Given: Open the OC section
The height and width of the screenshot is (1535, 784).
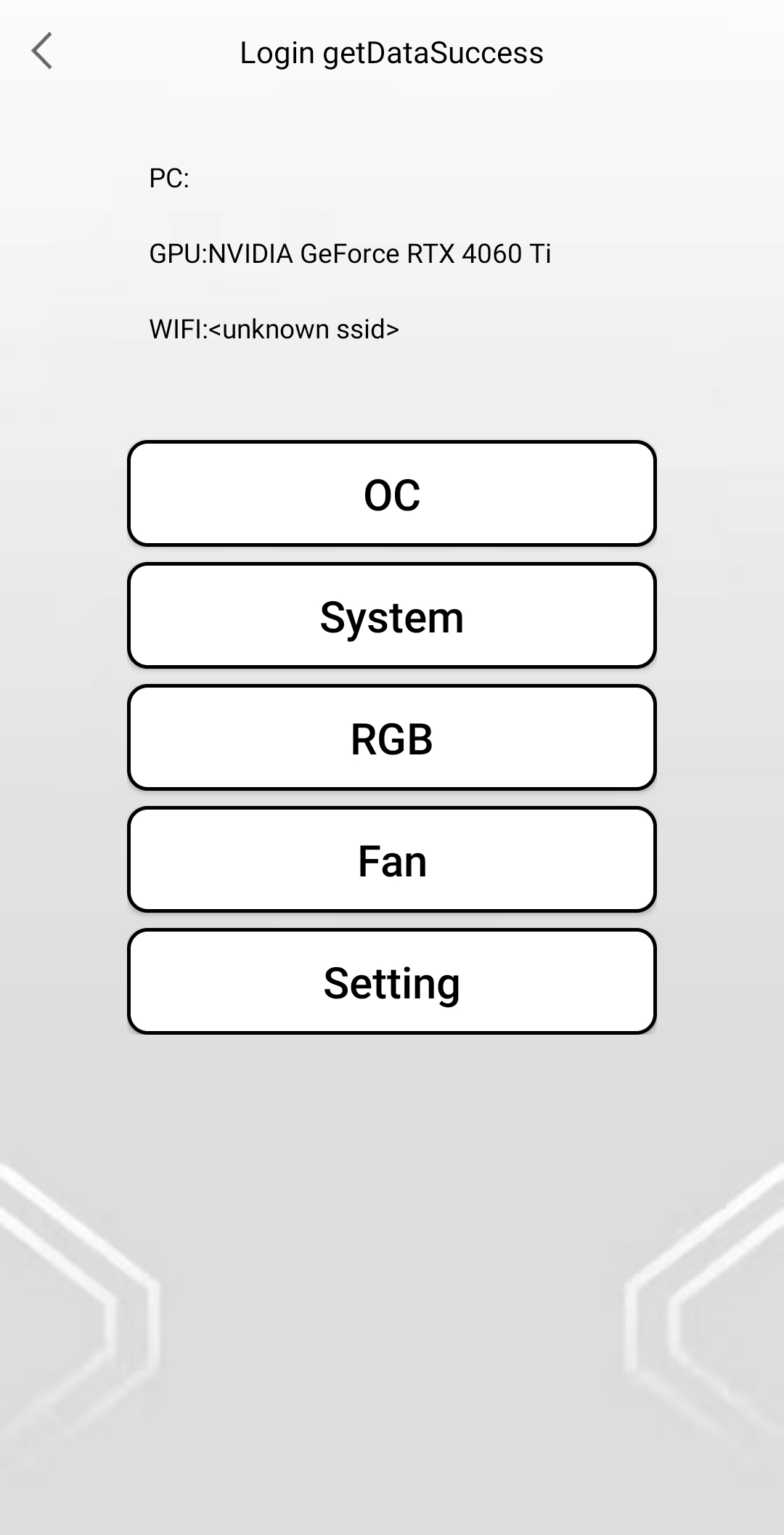Looking at the screenshot, I should pos(392,494).
